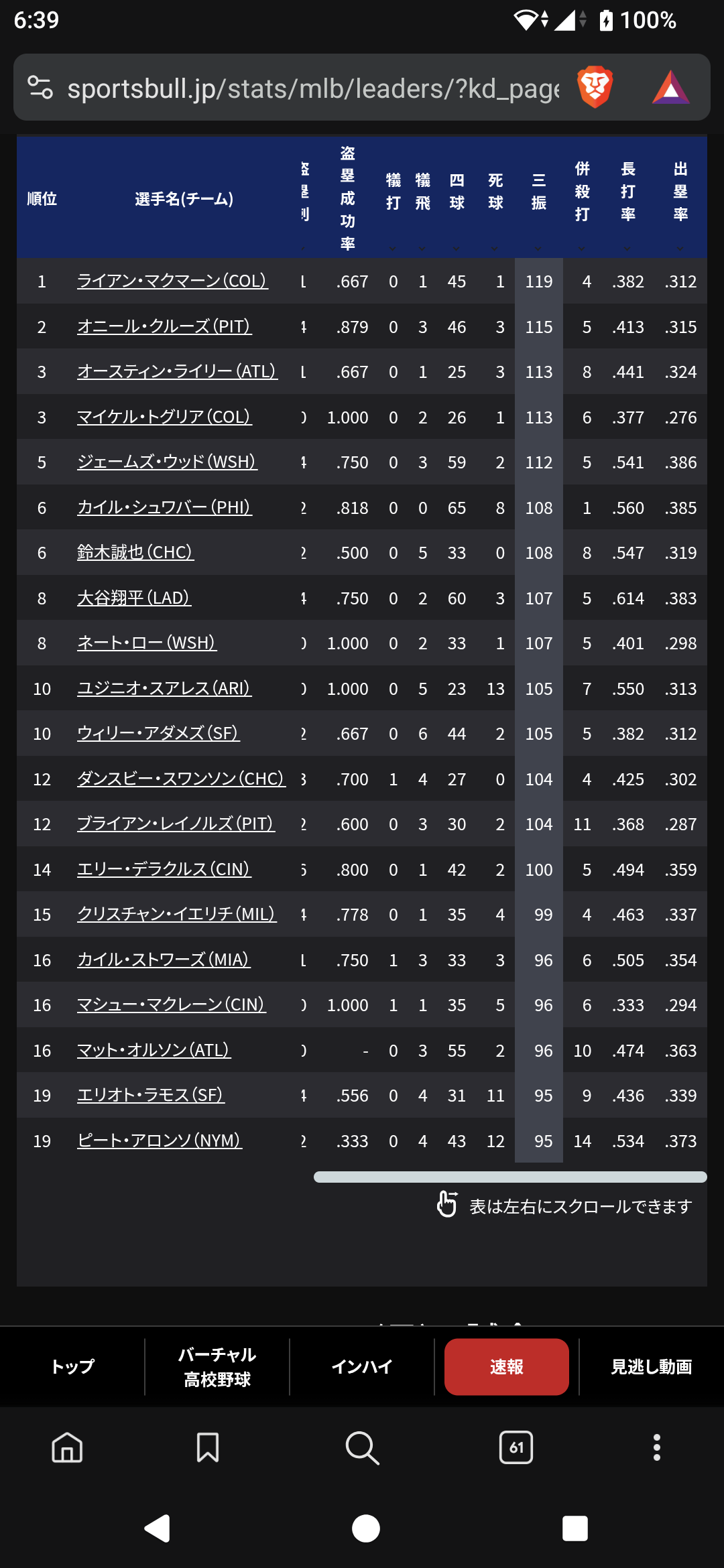This screenshot has height=1568, width=724.
Task: Tap the URL address bar
Action: click(312, 88)
